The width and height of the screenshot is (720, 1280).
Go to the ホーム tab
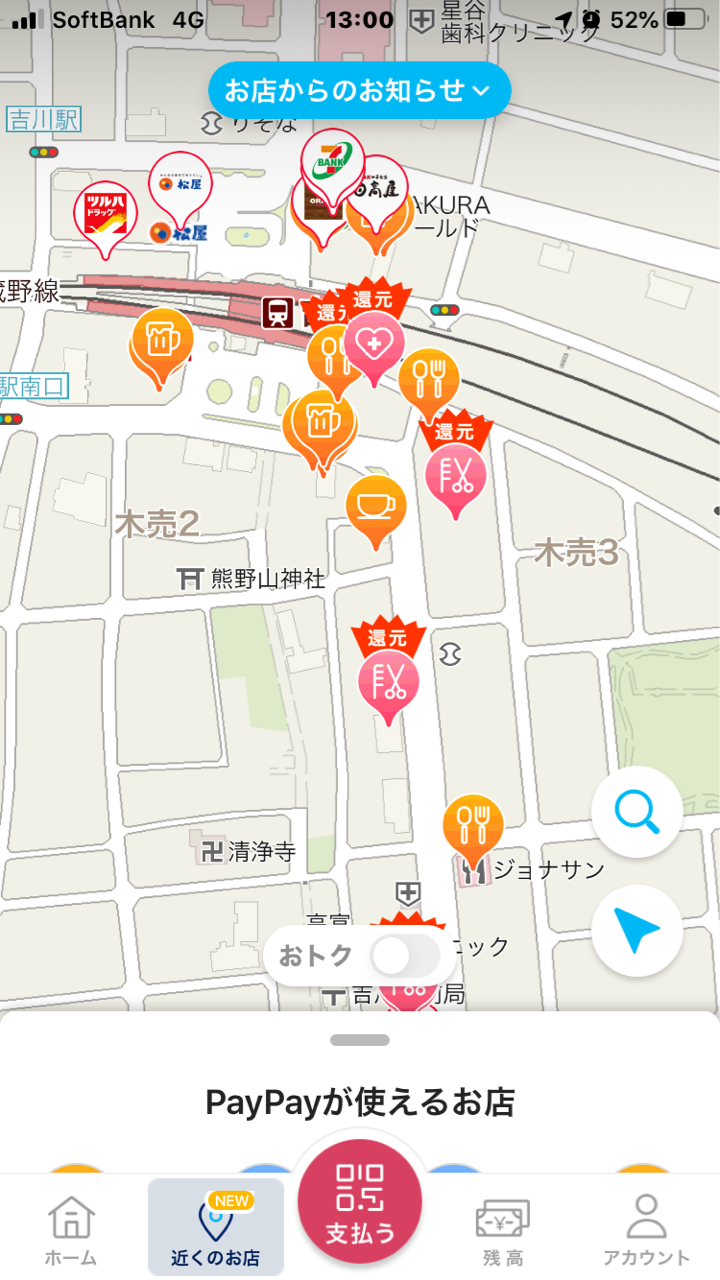[71, 1228]
